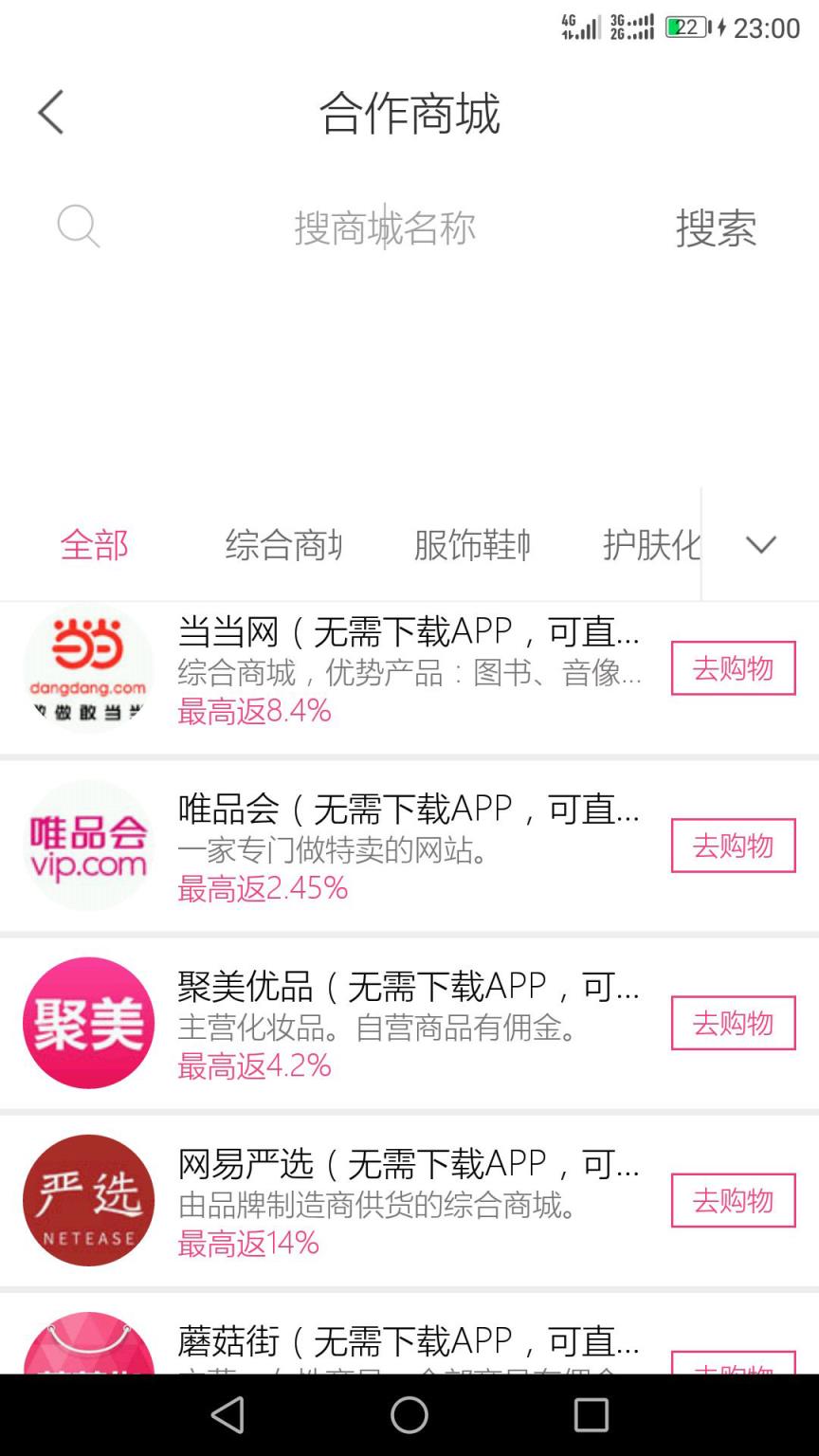Tap the vip.com store logo
The image size is (819, 1456).
point(88,845)
